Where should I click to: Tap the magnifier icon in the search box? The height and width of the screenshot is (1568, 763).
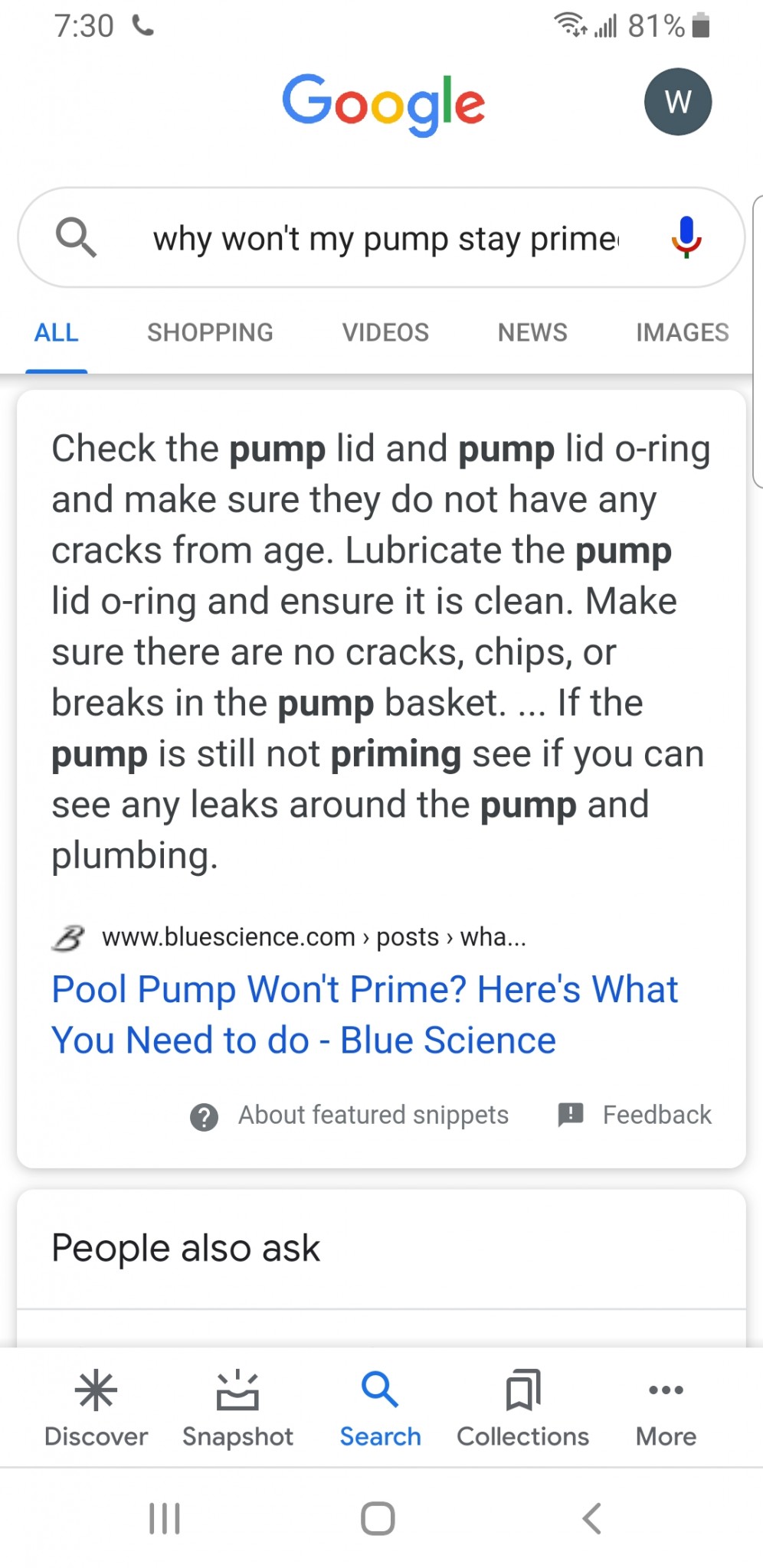click(x=76, y=237)
